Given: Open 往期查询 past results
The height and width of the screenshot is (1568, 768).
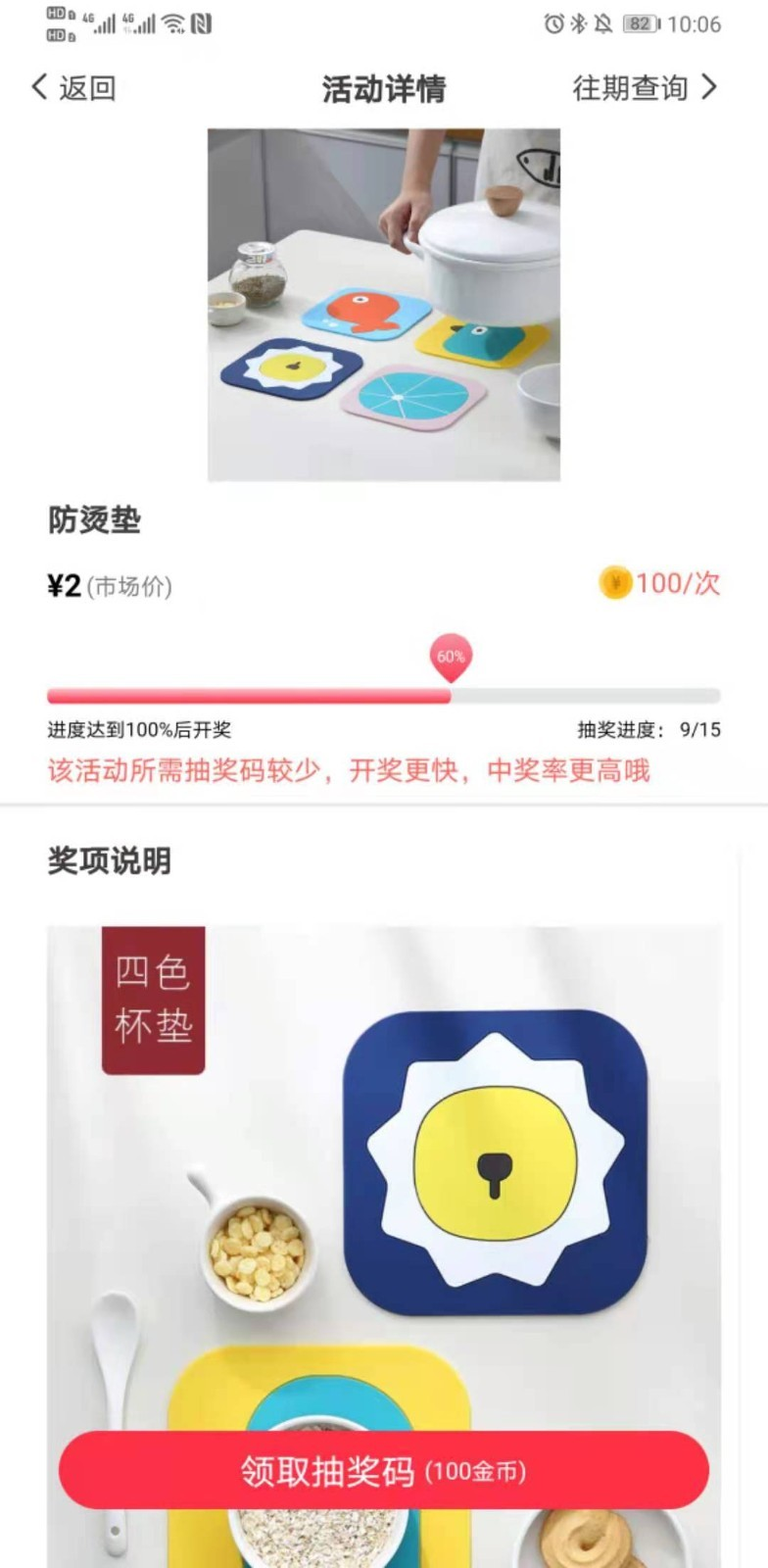Looking at the screenshot, I should point(644,88).
